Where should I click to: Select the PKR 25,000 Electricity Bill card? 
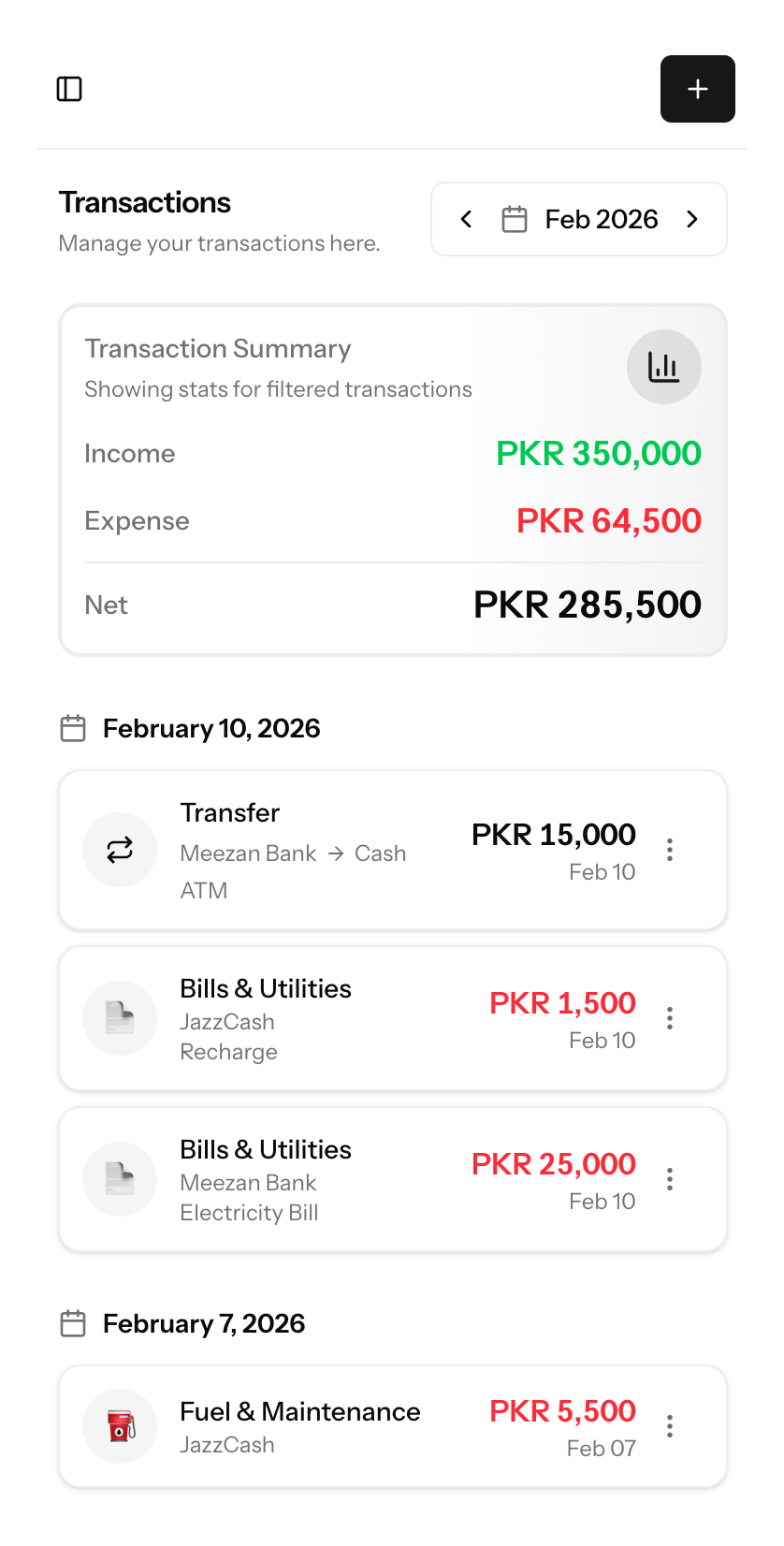pos(392,1179)
